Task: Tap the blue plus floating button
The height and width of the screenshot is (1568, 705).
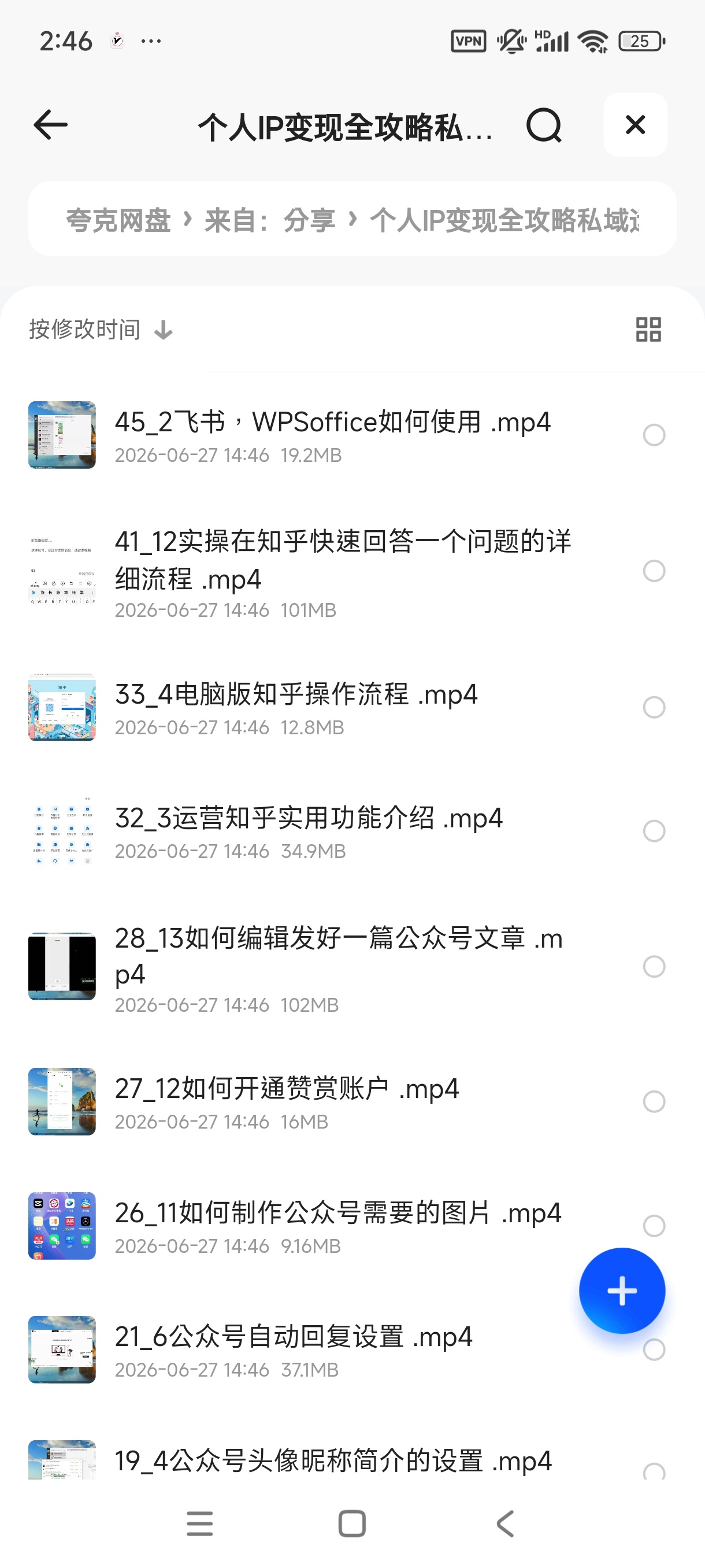Action: click(622, 1290)
